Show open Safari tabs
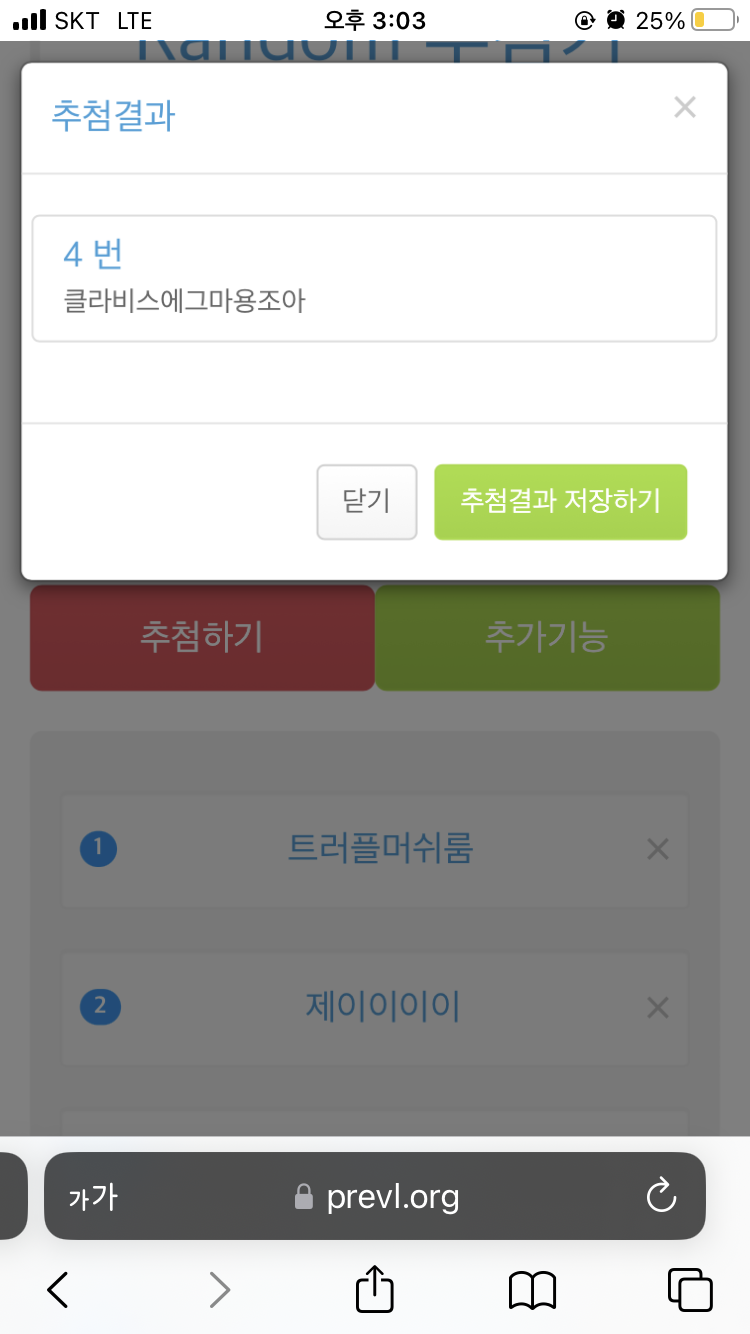Screen dimensions: 750x1334 click(x=690, y=1290)
